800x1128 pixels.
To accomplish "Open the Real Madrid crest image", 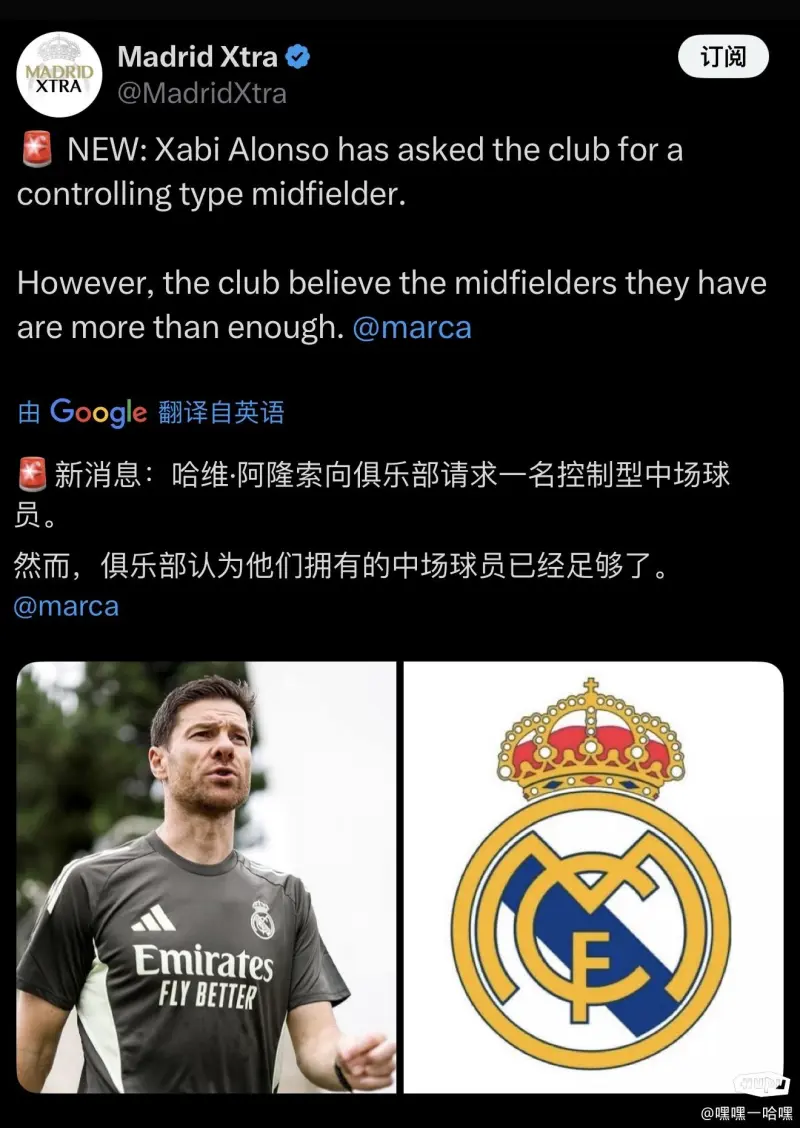I will [x=592, y=877].
